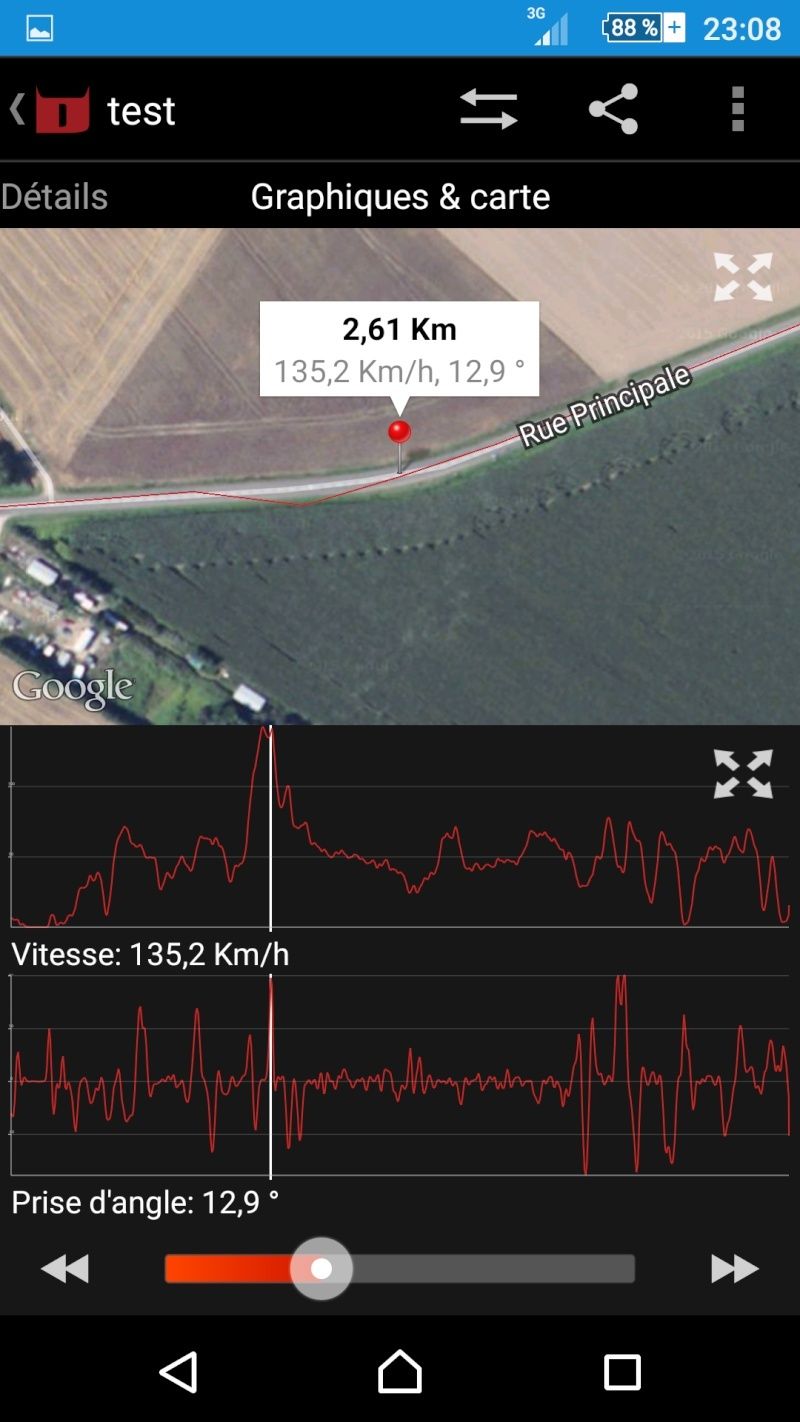Image resolution: width=800 pixels, height=1422 pixels.
Task: Expand the speed graph to fullscreen
Action: coord(743,774)
